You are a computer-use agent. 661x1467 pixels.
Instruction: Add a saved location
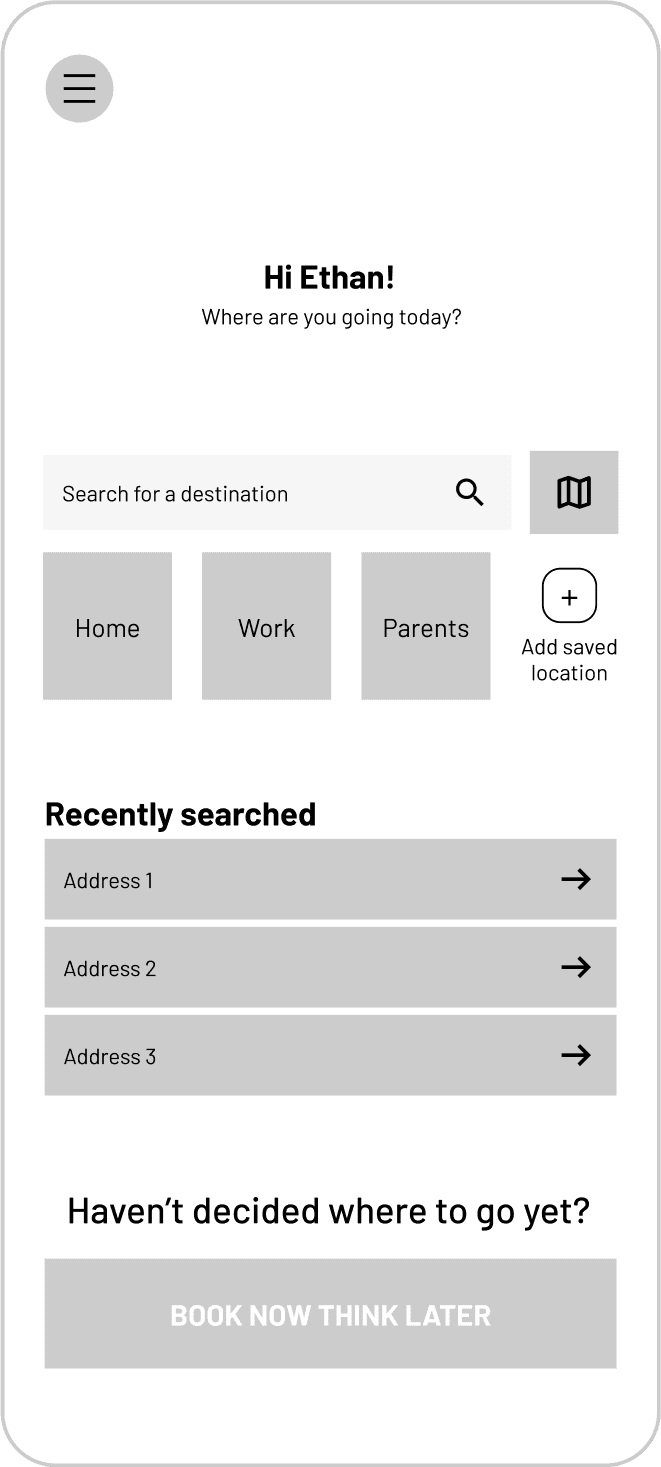569,596
